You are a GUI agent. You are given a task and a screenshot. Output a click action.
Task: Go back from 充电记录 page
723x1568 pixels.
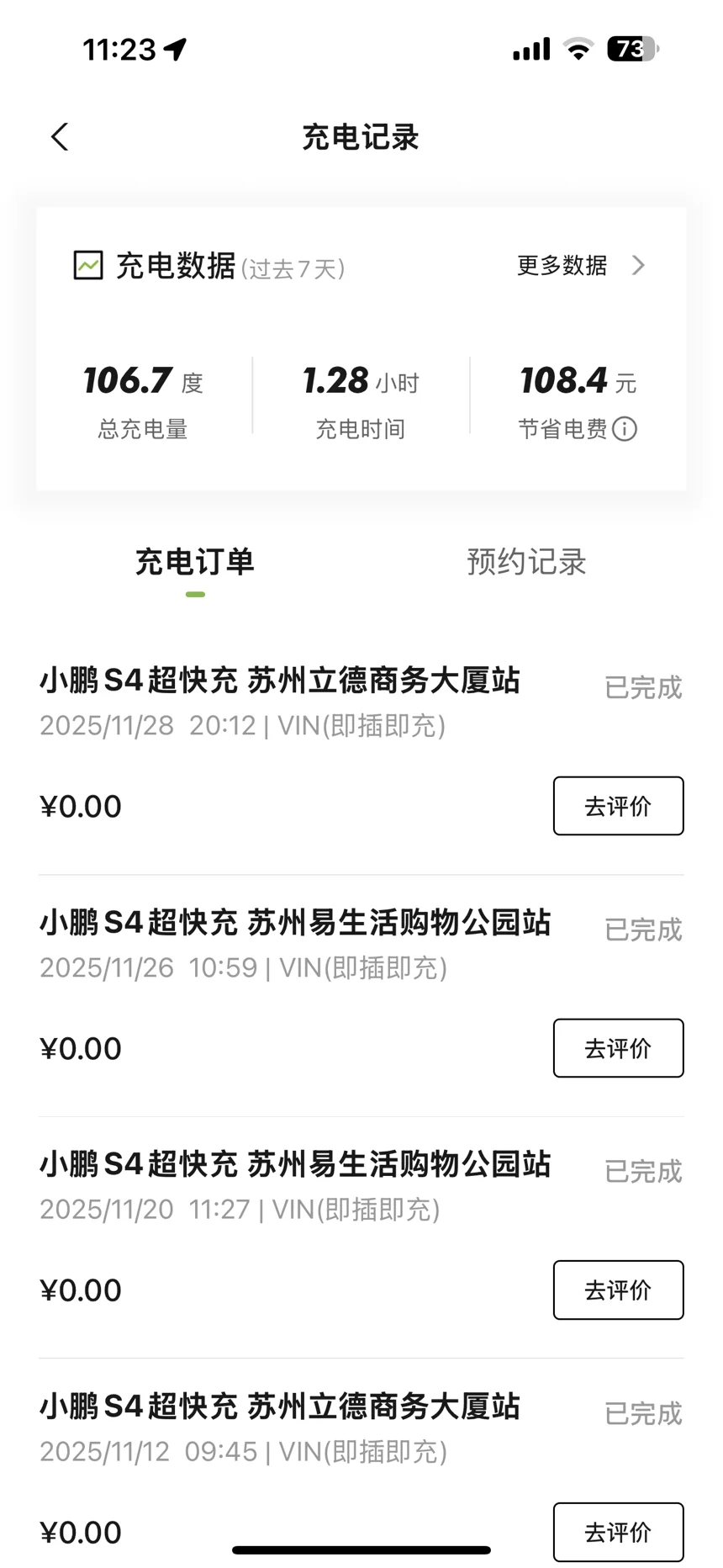click(60, 137)
